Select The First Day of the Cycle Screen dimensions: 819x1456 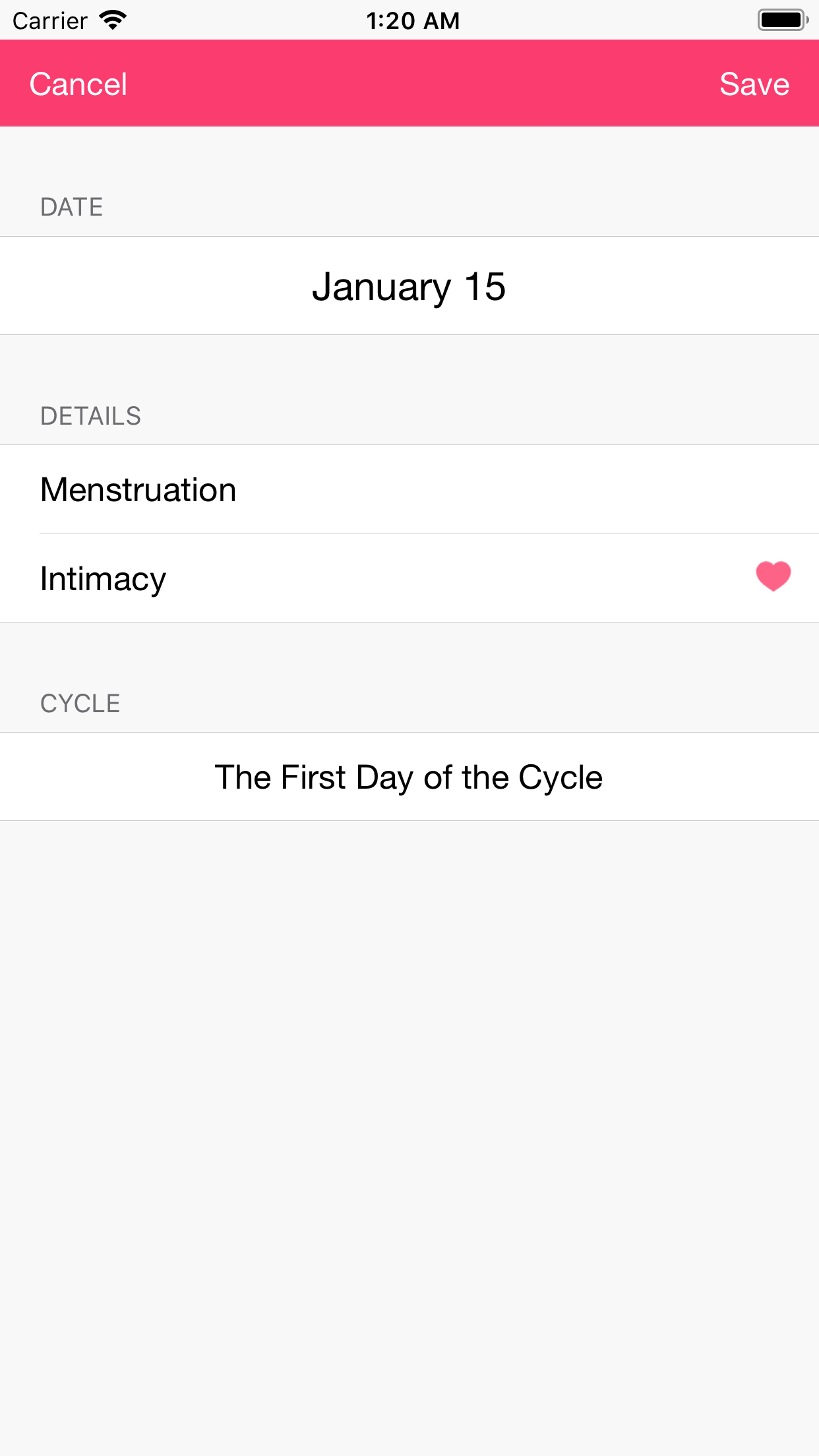point(409,777)
